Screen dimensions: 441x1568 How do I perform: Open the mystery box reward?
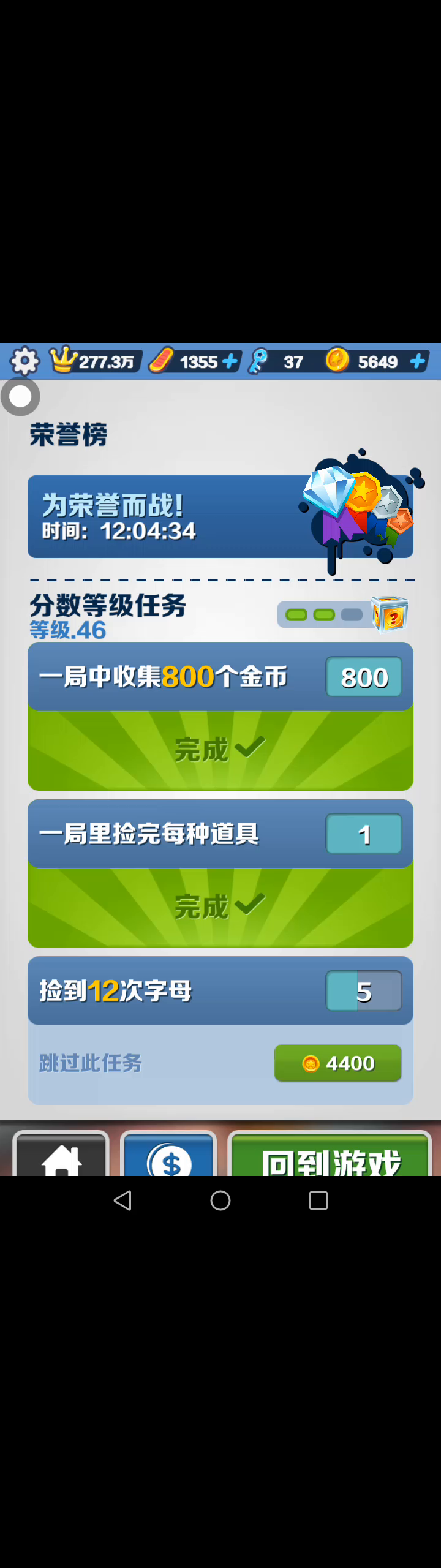point(390,613)
